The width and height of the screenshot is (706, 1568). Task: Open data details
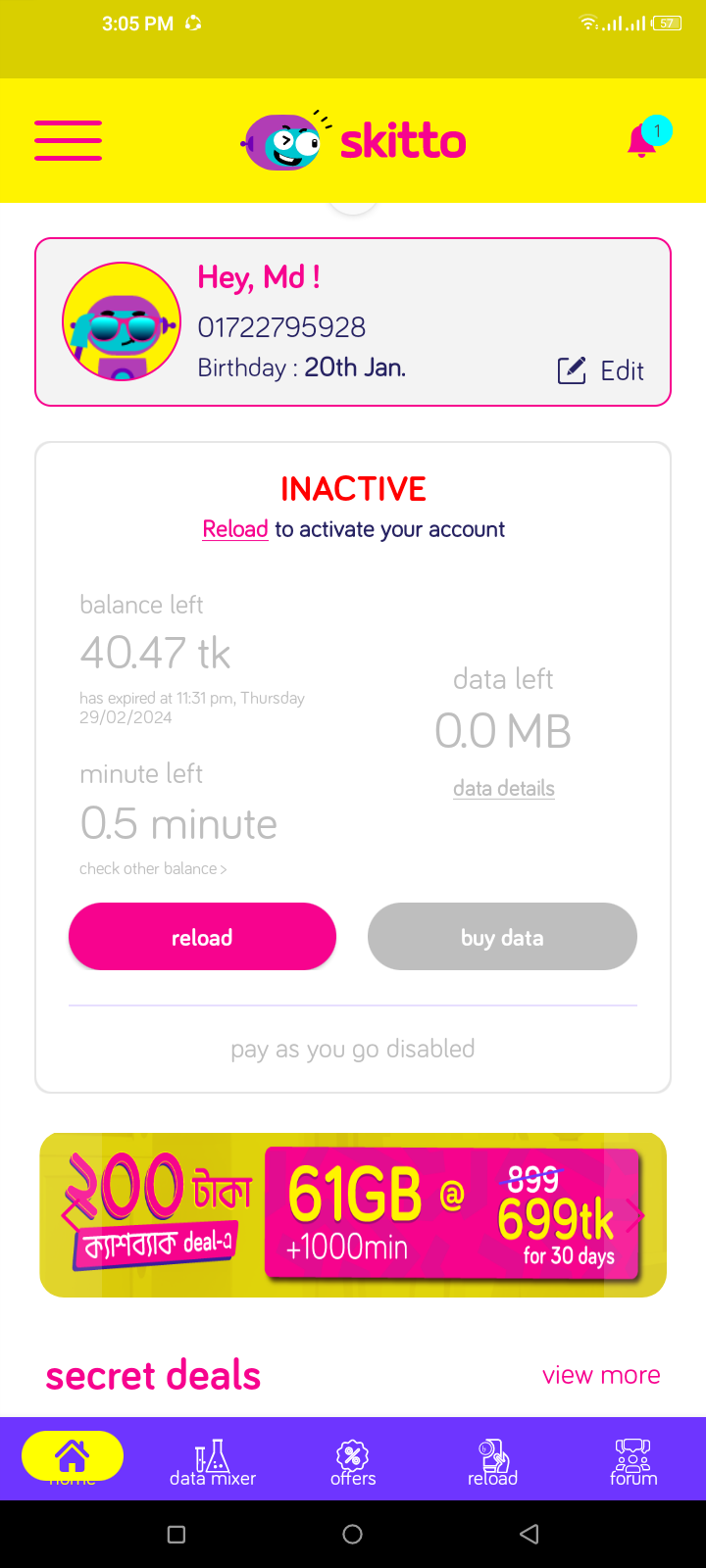coord(504,788)
